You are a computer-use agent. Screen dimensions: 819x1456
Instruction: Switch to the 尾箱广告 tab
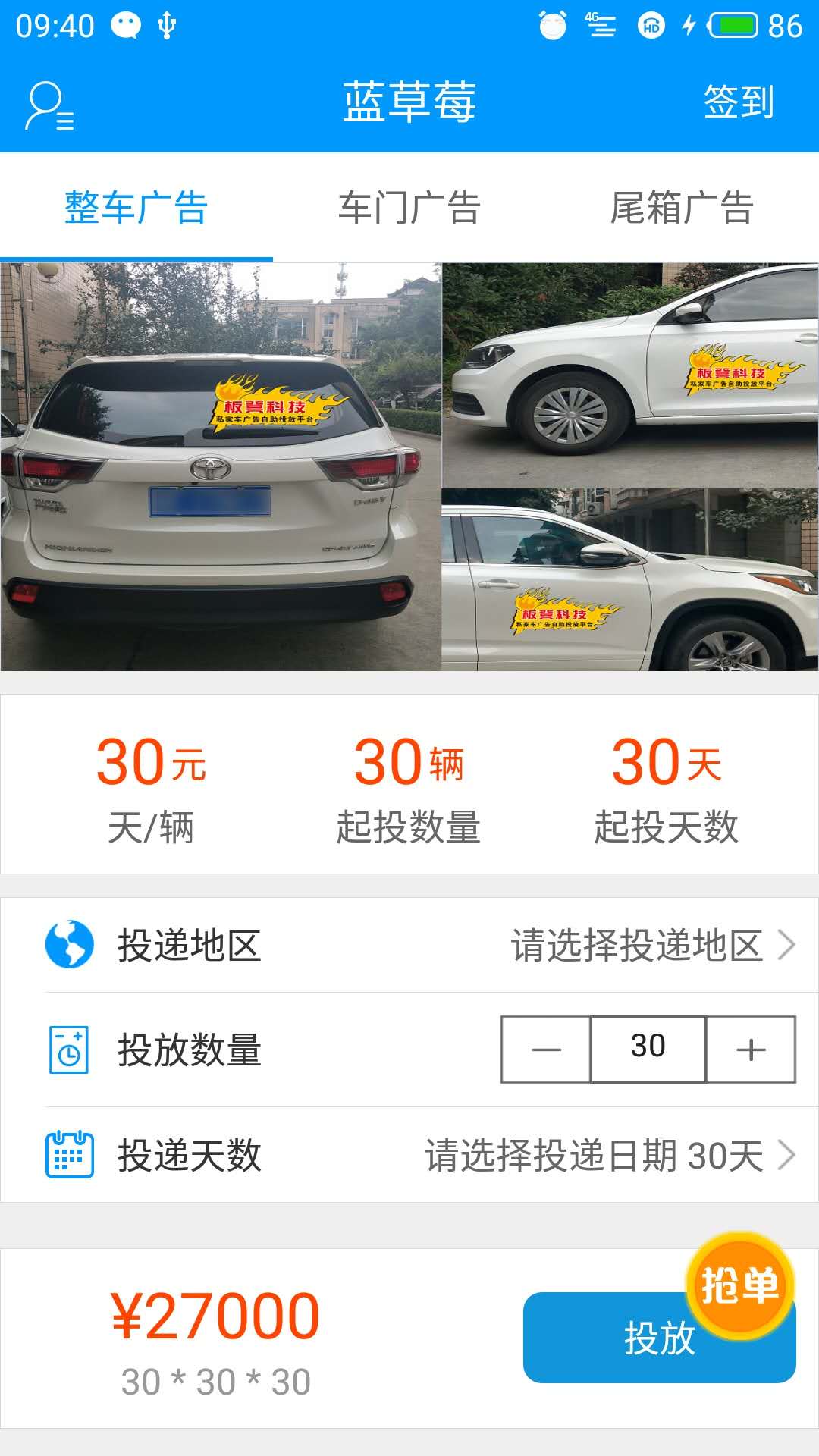click(x=681, y=208)
